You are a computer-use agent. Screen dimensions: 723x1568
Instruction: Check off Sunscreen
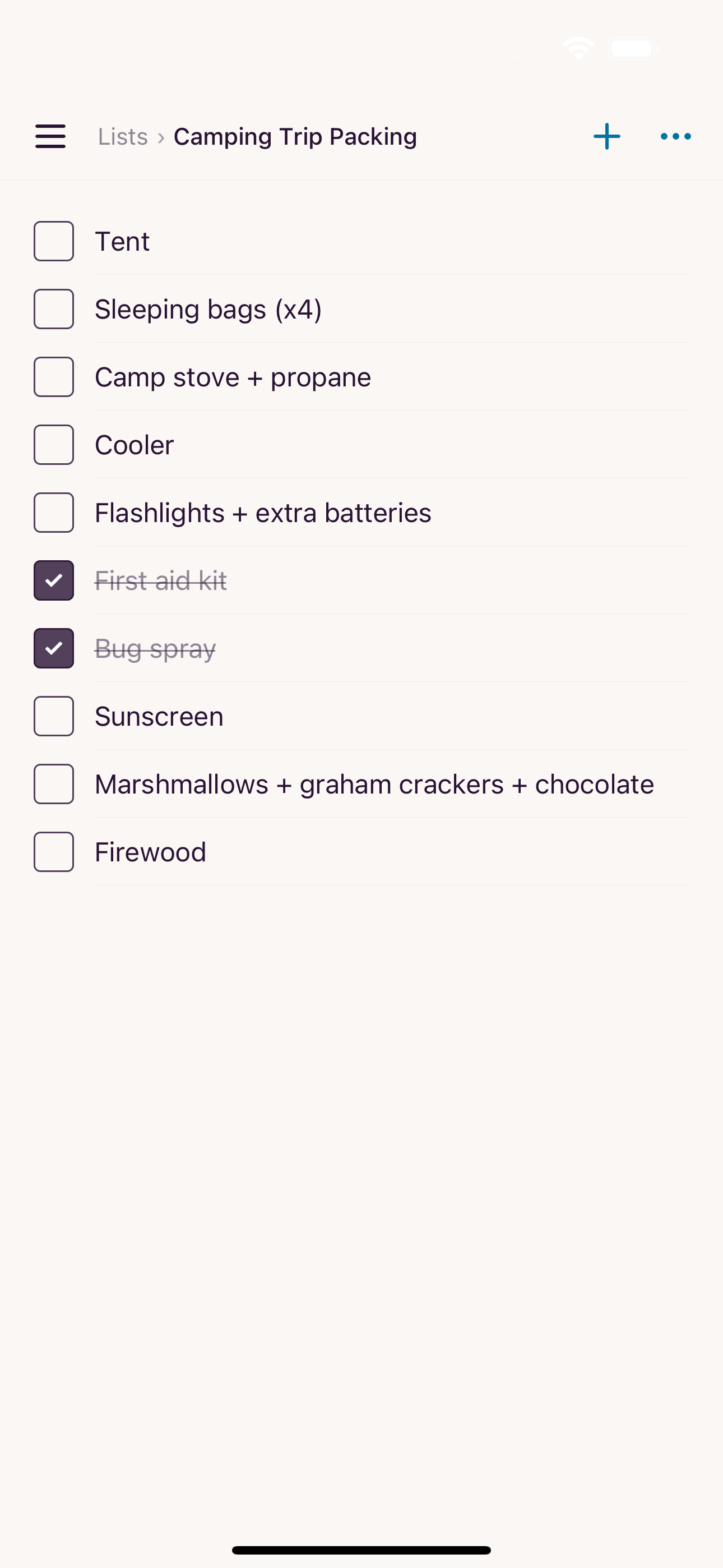click(x=54, y=717)
